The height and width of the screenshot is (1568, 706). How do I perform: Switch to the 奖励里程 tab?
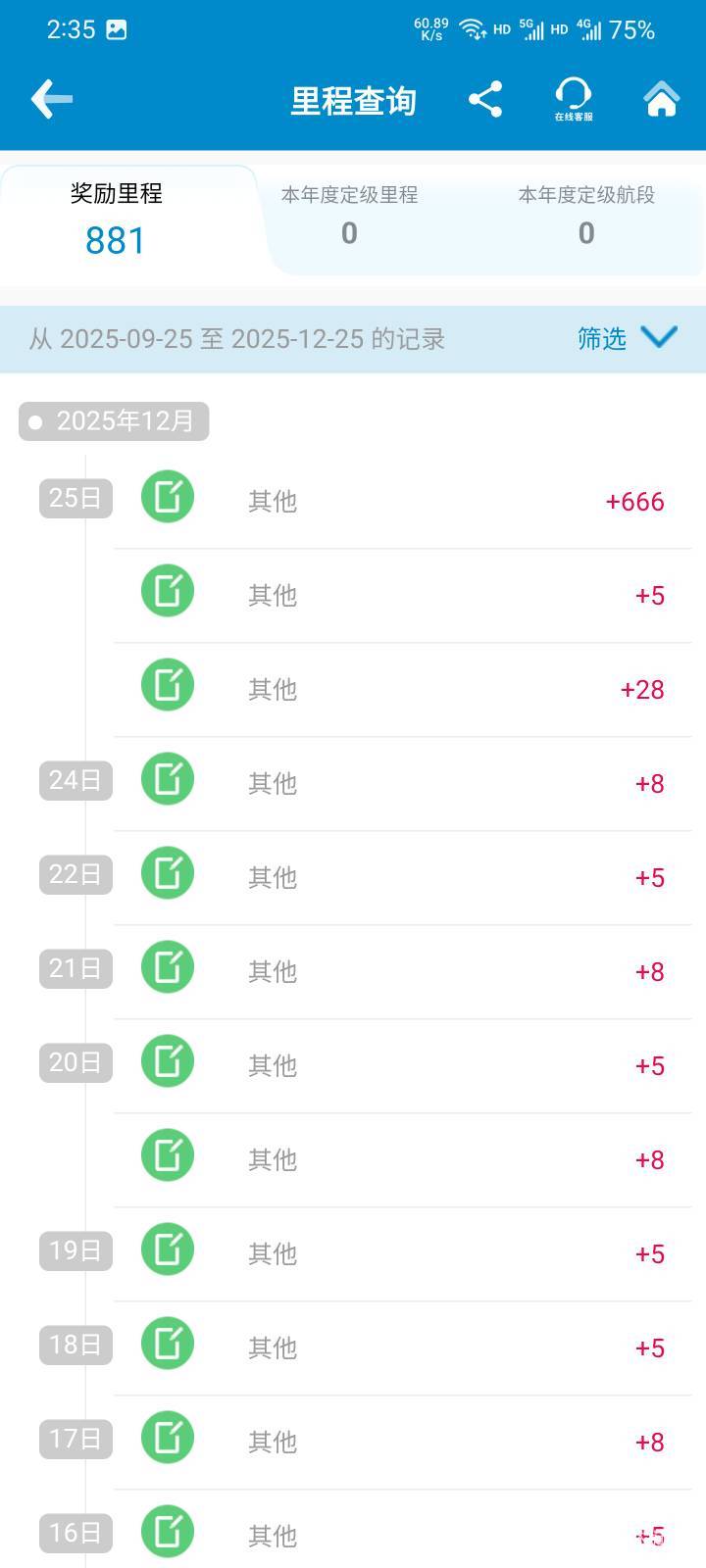click(x=116, y=220)
